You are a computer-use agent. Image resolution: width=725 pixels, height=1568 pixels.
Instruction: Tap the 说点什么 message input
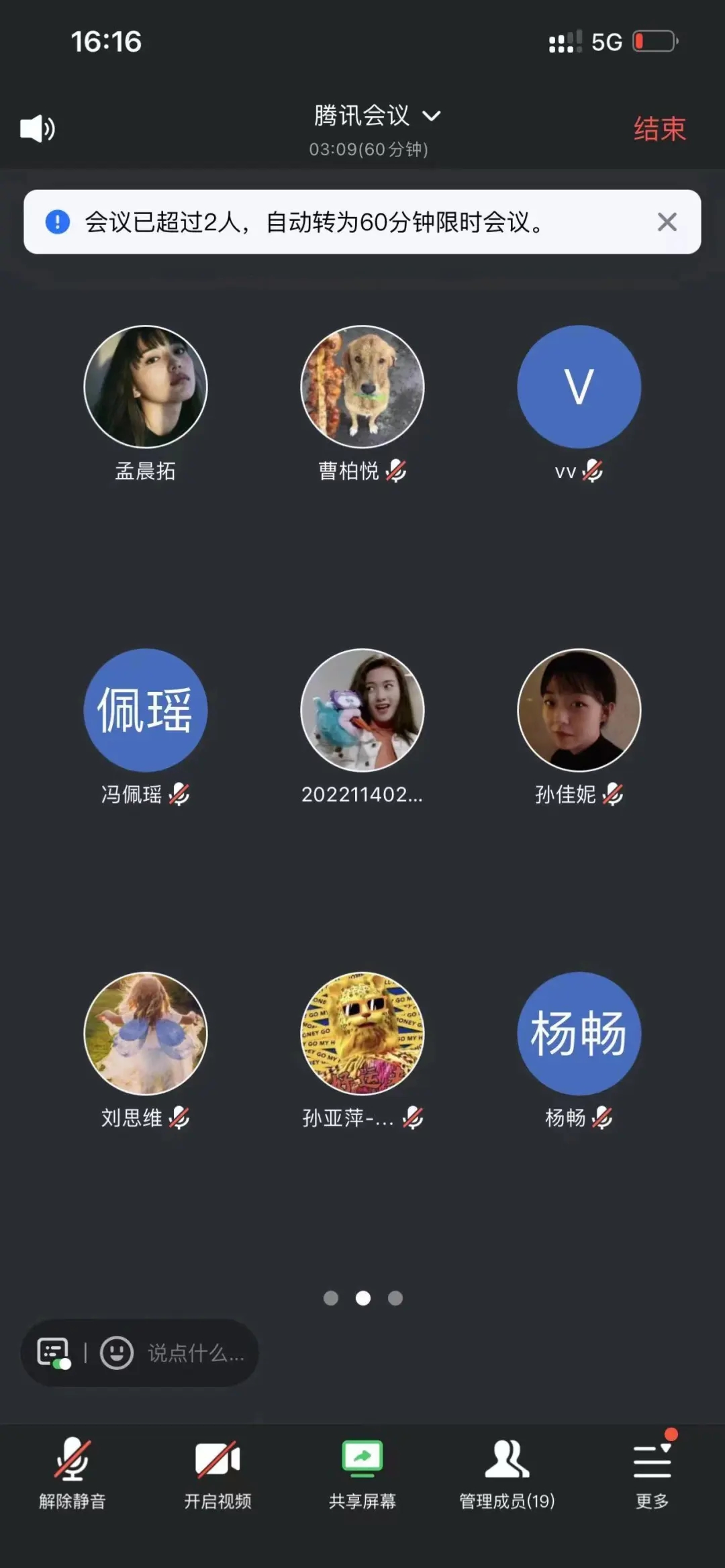coord(195,1353)
